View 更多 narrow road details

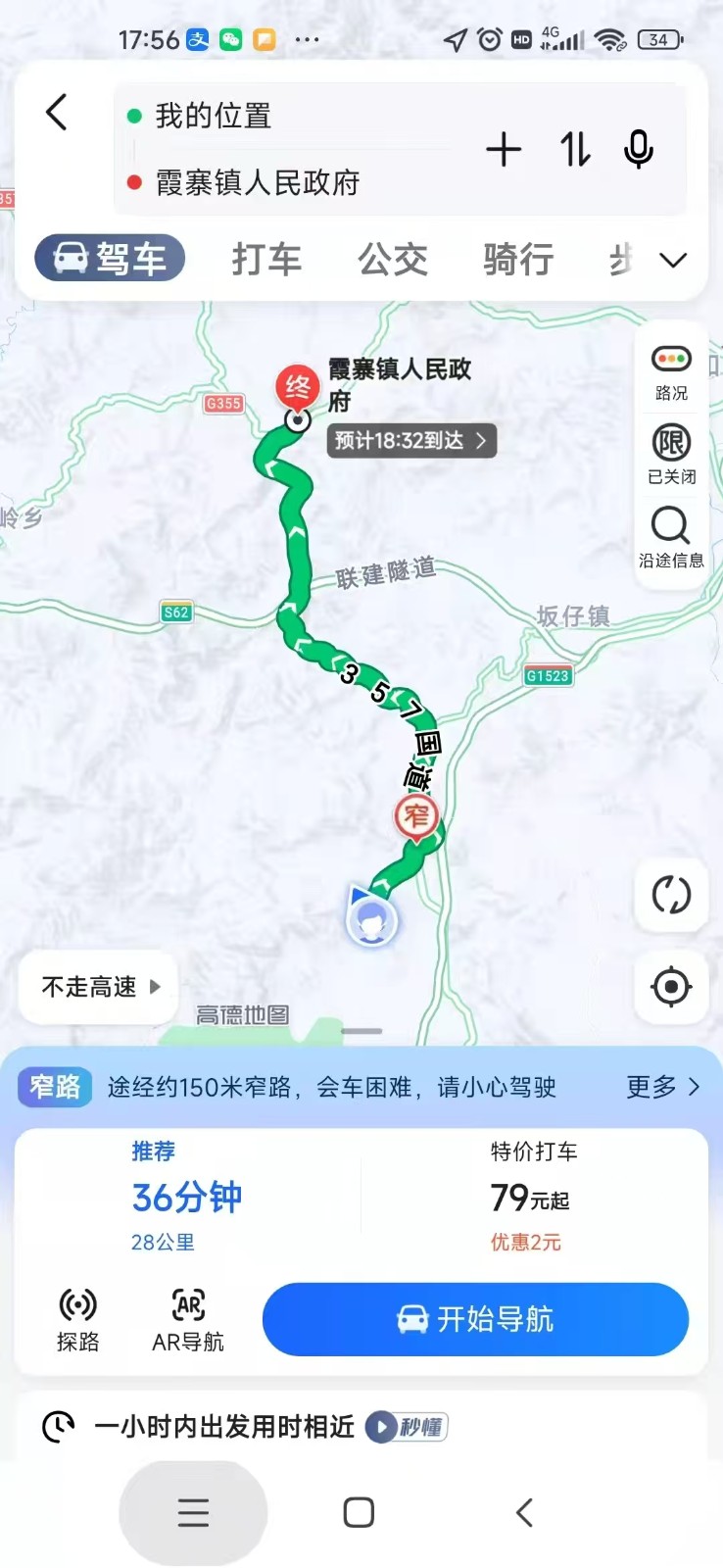(x=663, y=1087)
